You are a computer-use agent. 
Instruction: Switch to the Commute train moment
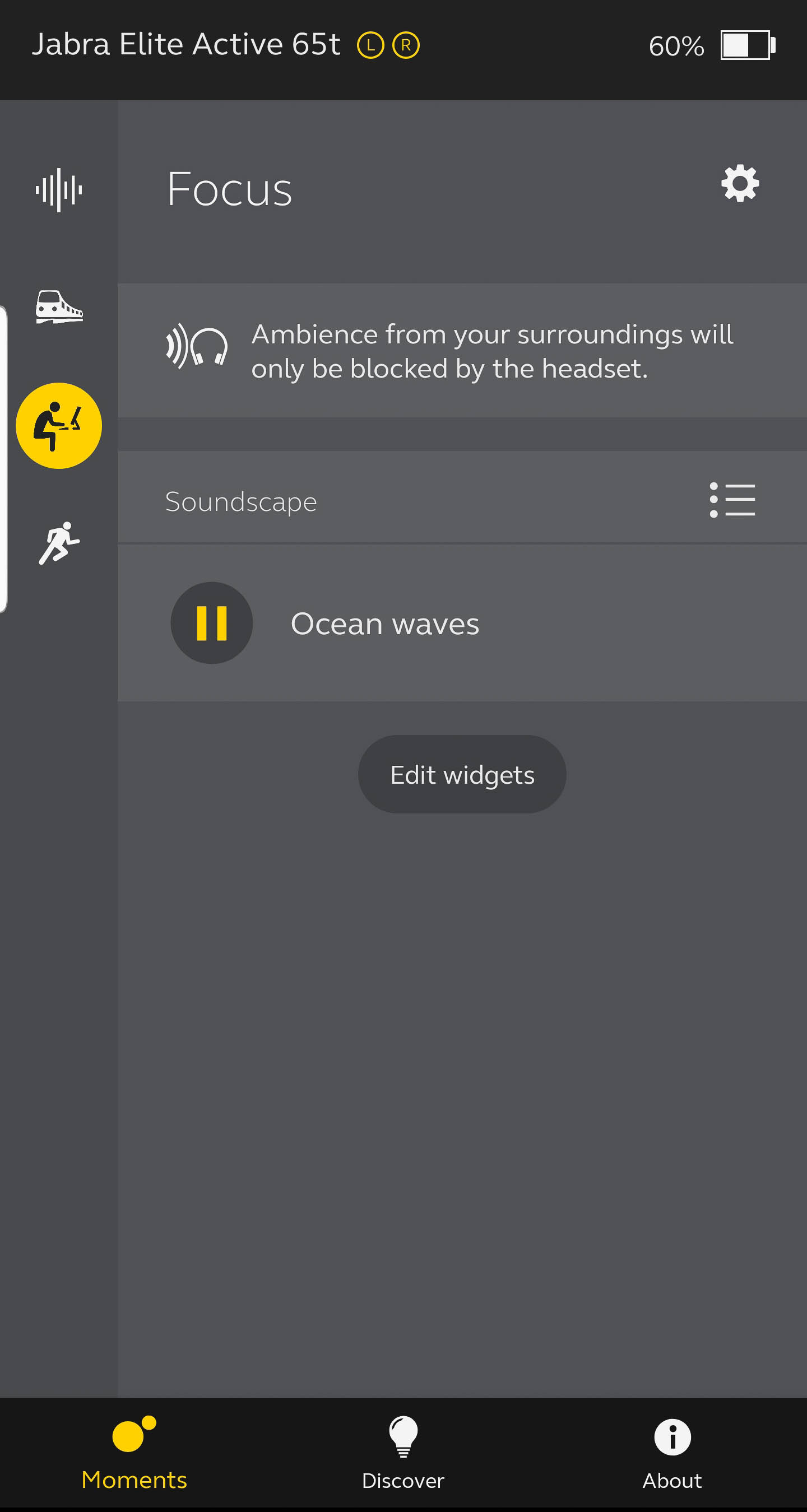59,306
